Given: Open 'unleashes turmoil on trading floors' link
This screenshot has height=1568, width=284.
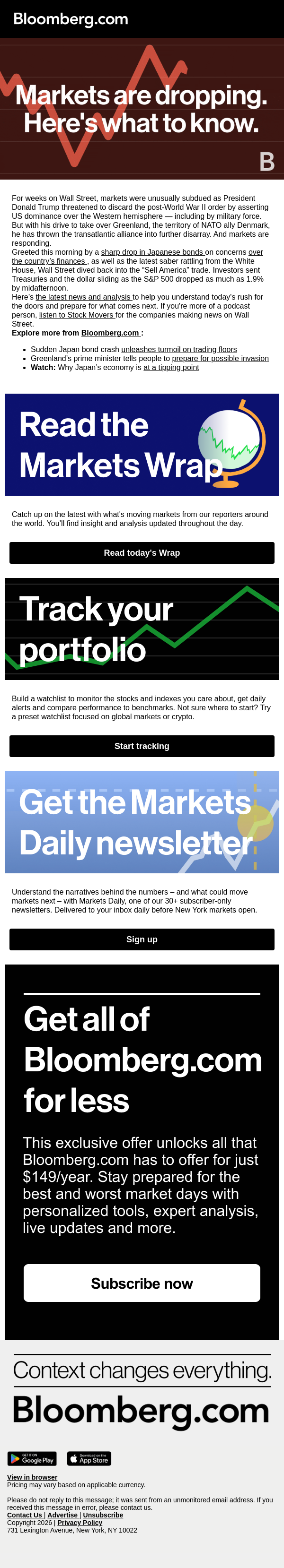Looking at the screenshot, I should point(178,349).
